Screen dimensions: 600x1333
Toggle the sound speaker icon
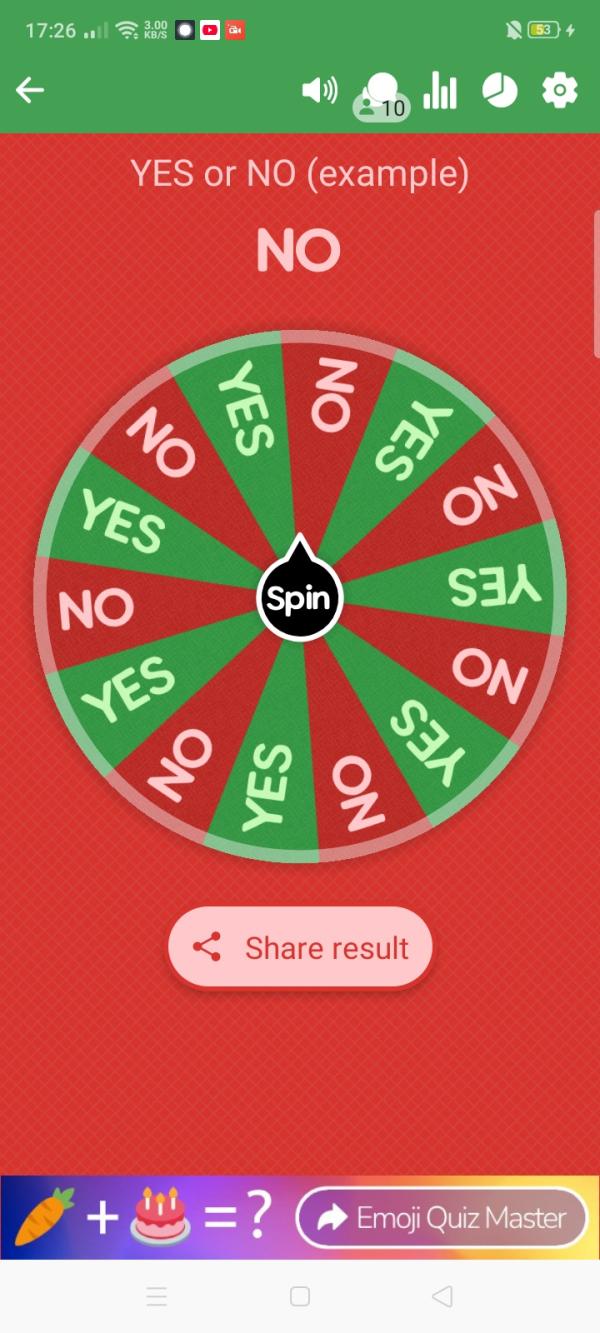tap(320, 91)
